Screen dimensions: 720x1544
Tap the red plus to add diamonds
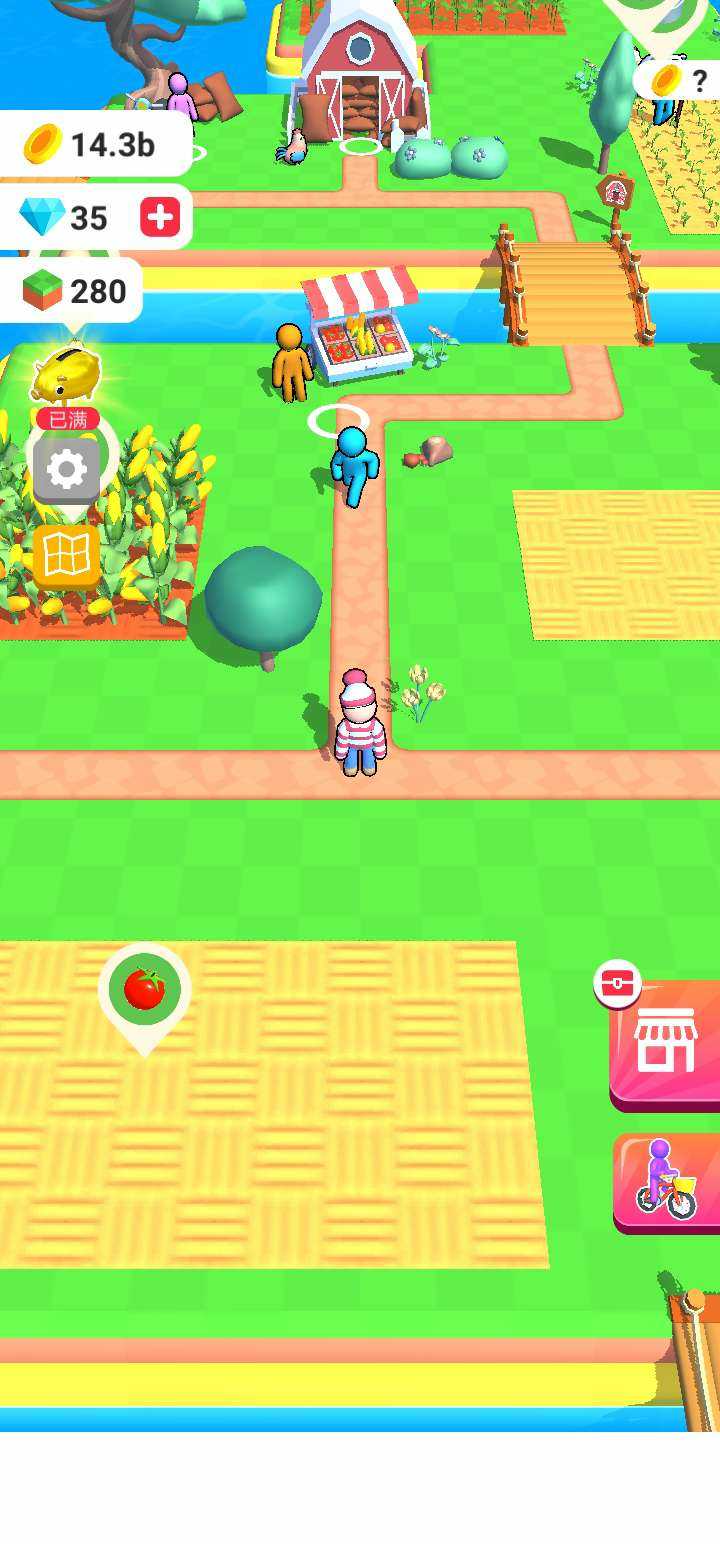coord(159,217)
